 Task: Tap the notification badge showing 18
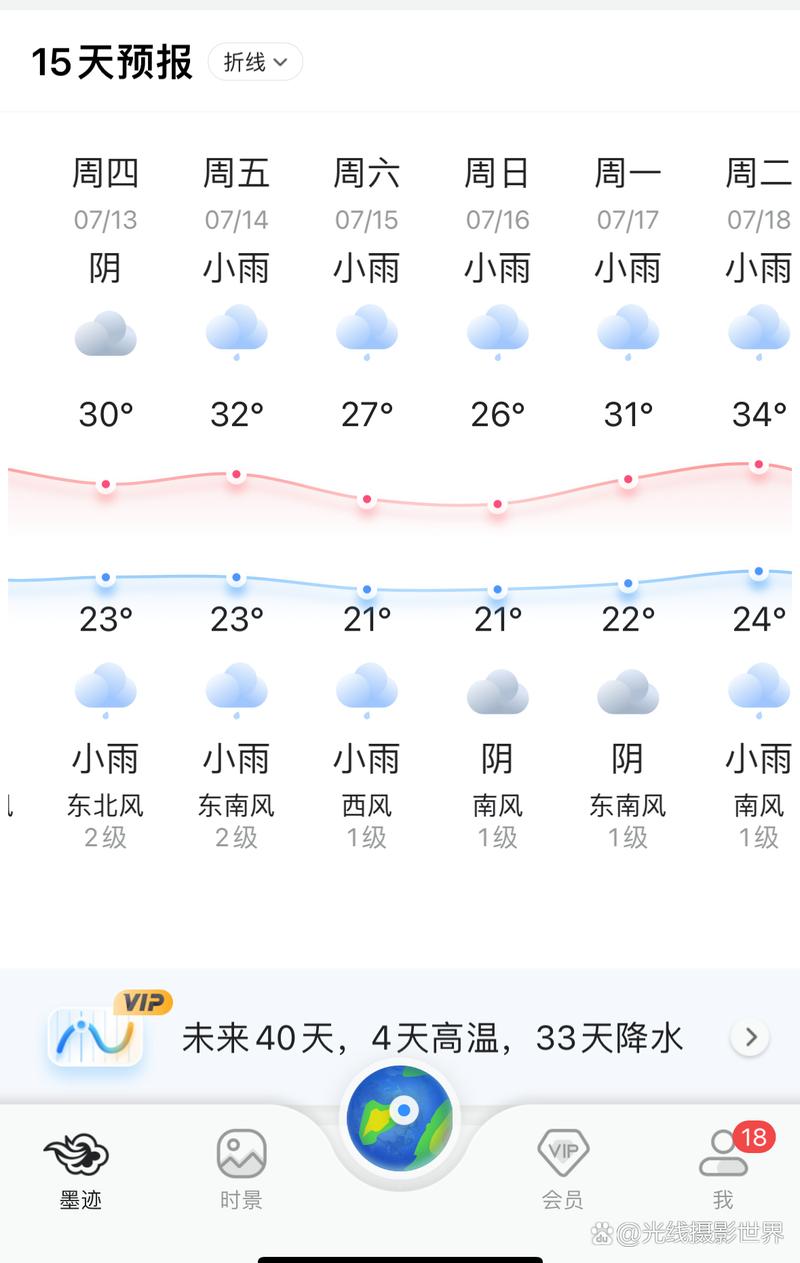coord(753,1137)
